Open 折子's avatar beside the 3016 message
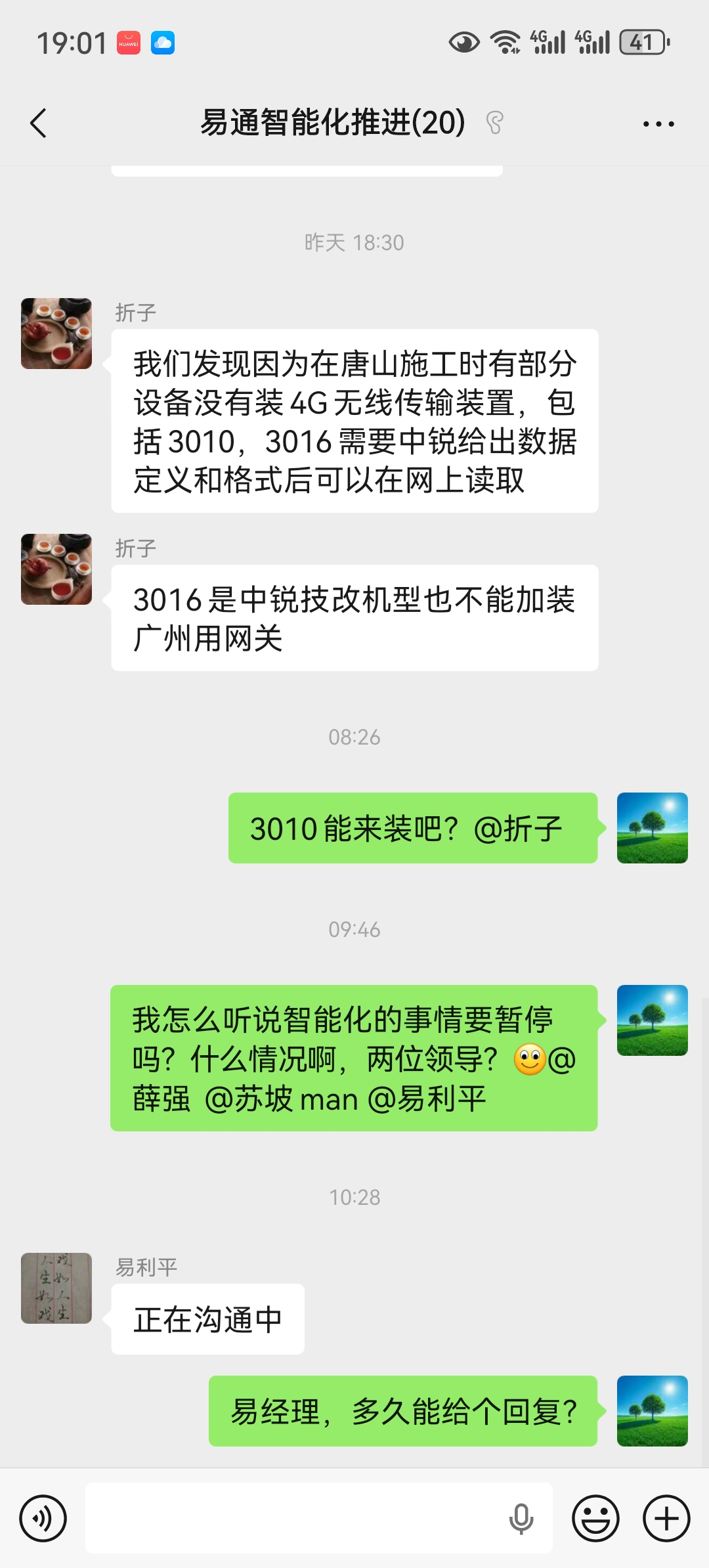 [x=56, y=569]
